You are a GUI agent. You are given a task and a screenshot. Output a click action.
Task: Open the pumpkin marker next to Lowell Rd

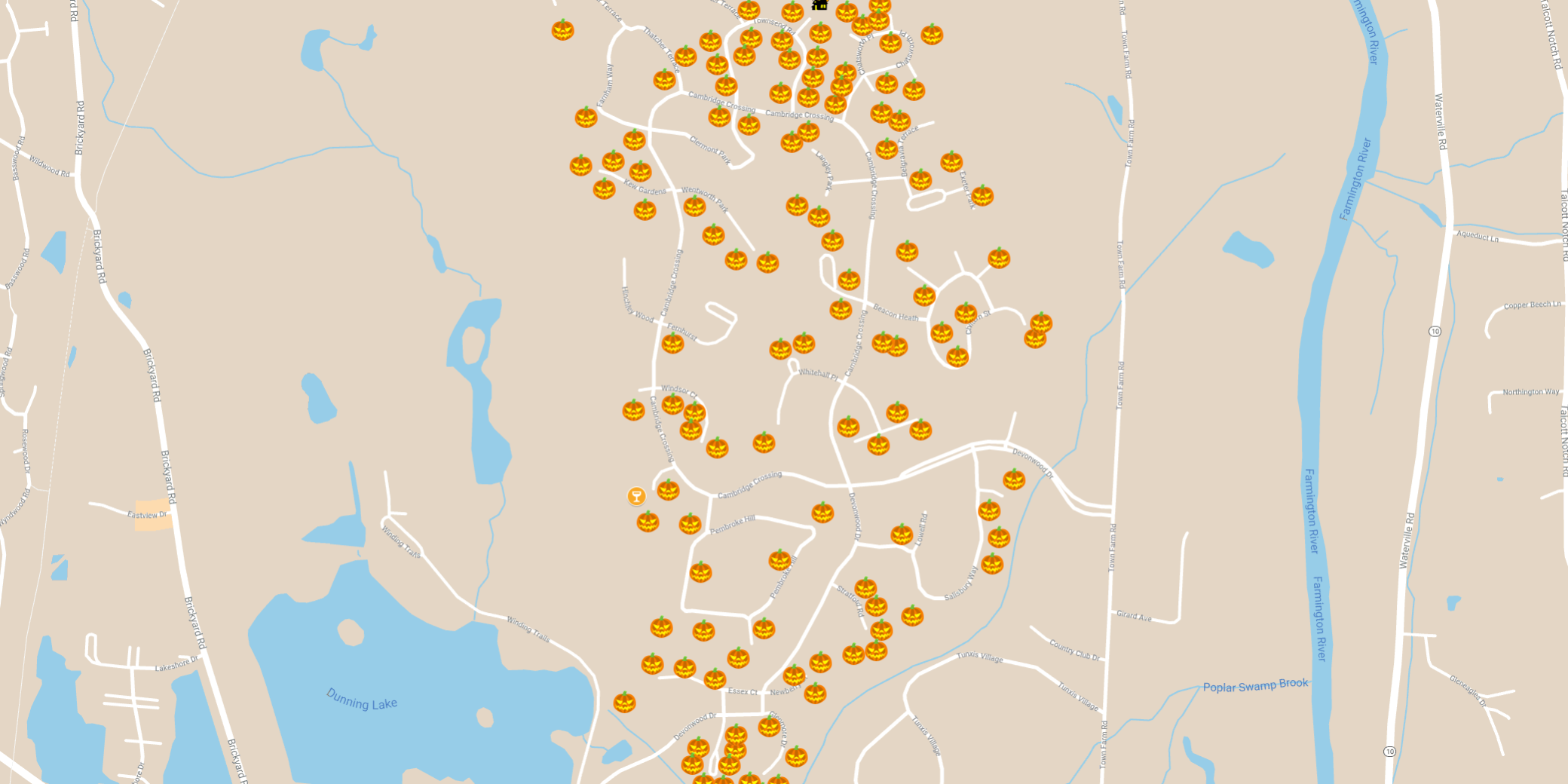(x=902, y=535)
